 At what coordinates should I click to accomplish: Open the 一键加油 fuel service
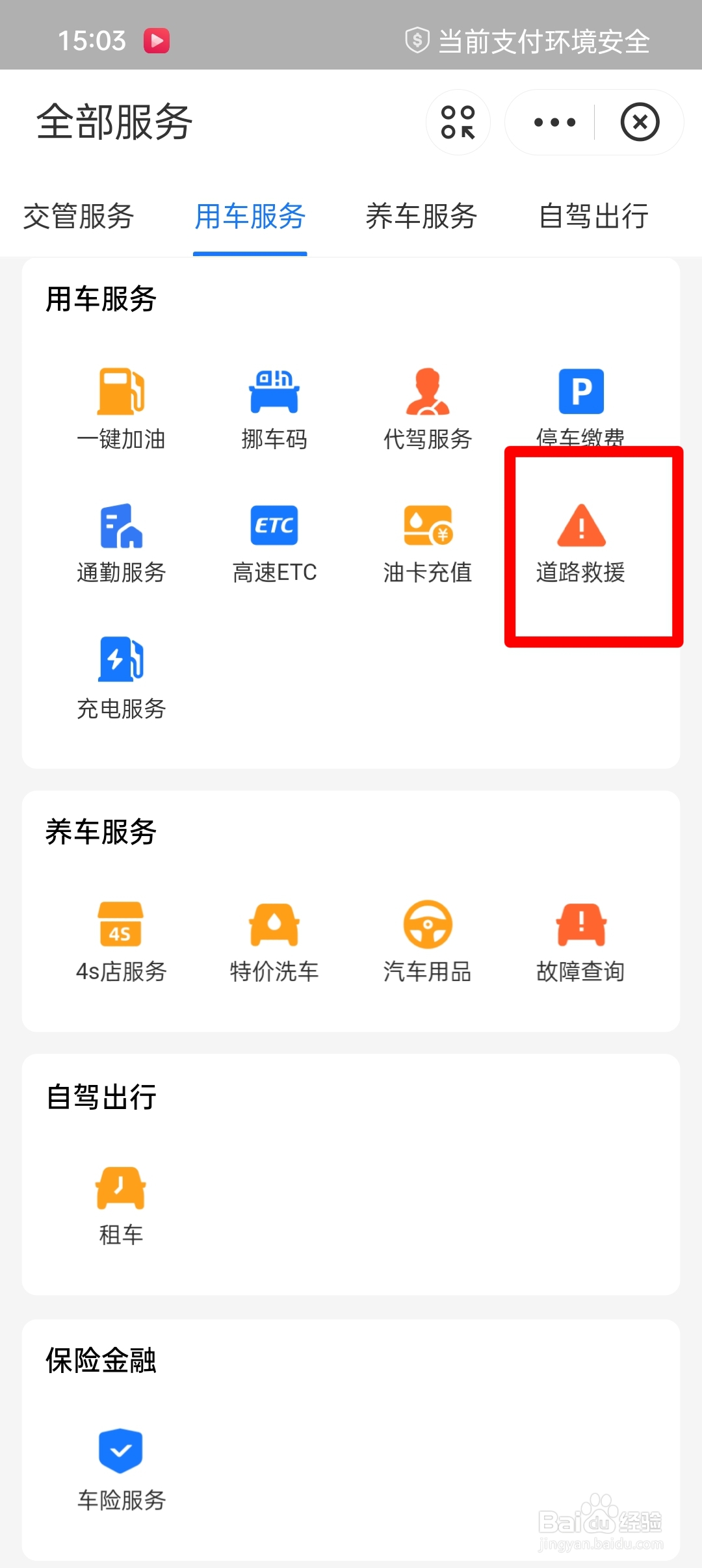click(121, 403)
